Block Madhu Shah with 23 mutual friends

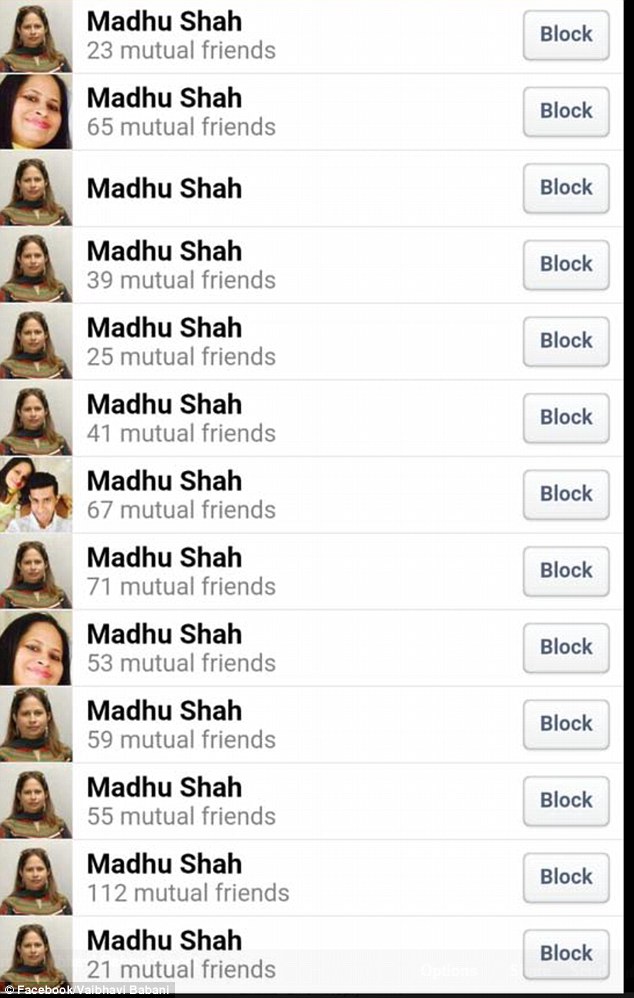coord(566,35)
